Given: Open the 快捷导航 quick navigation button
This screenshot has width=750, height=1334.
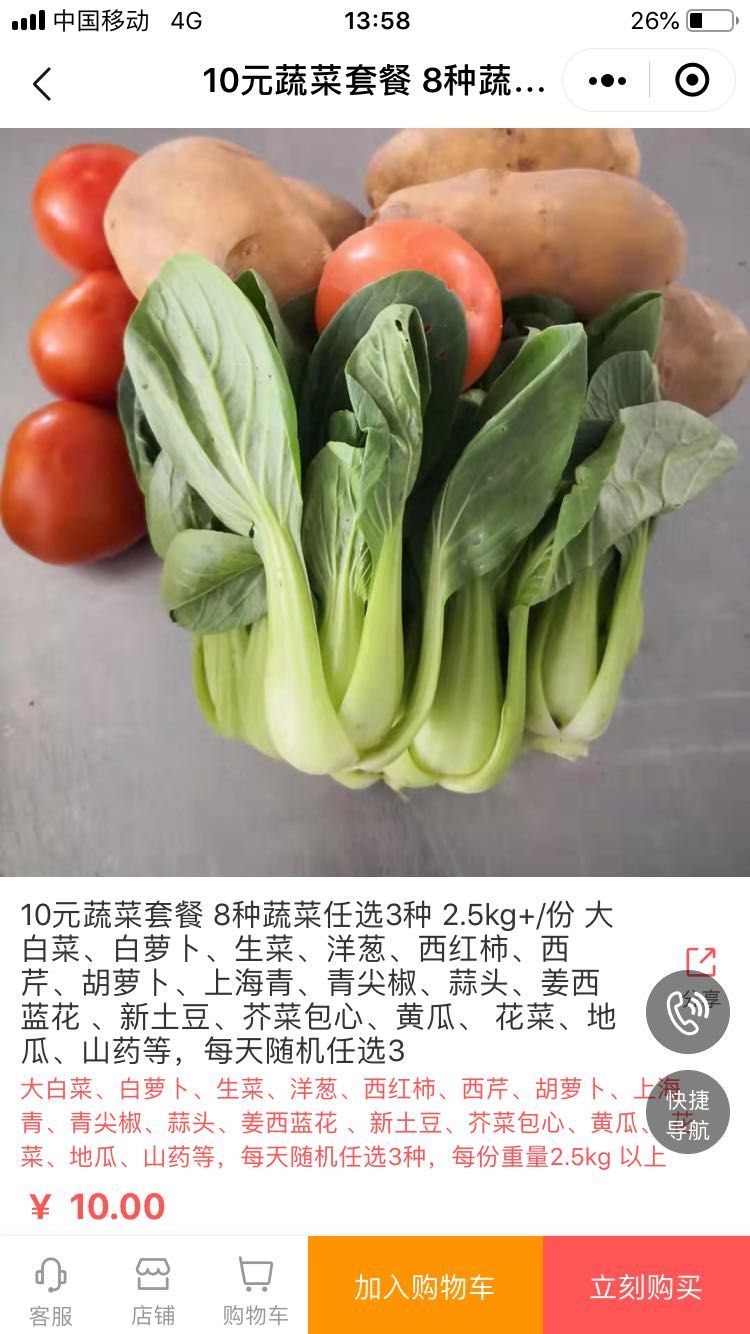Looking at the screenshot, I should [x=688, y=1113].
